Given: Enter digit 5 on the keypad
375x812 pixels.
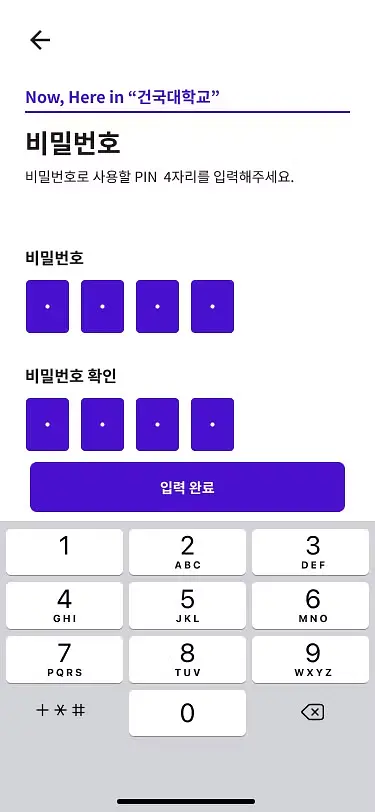Looking at the screenshot, I should 188,605.
